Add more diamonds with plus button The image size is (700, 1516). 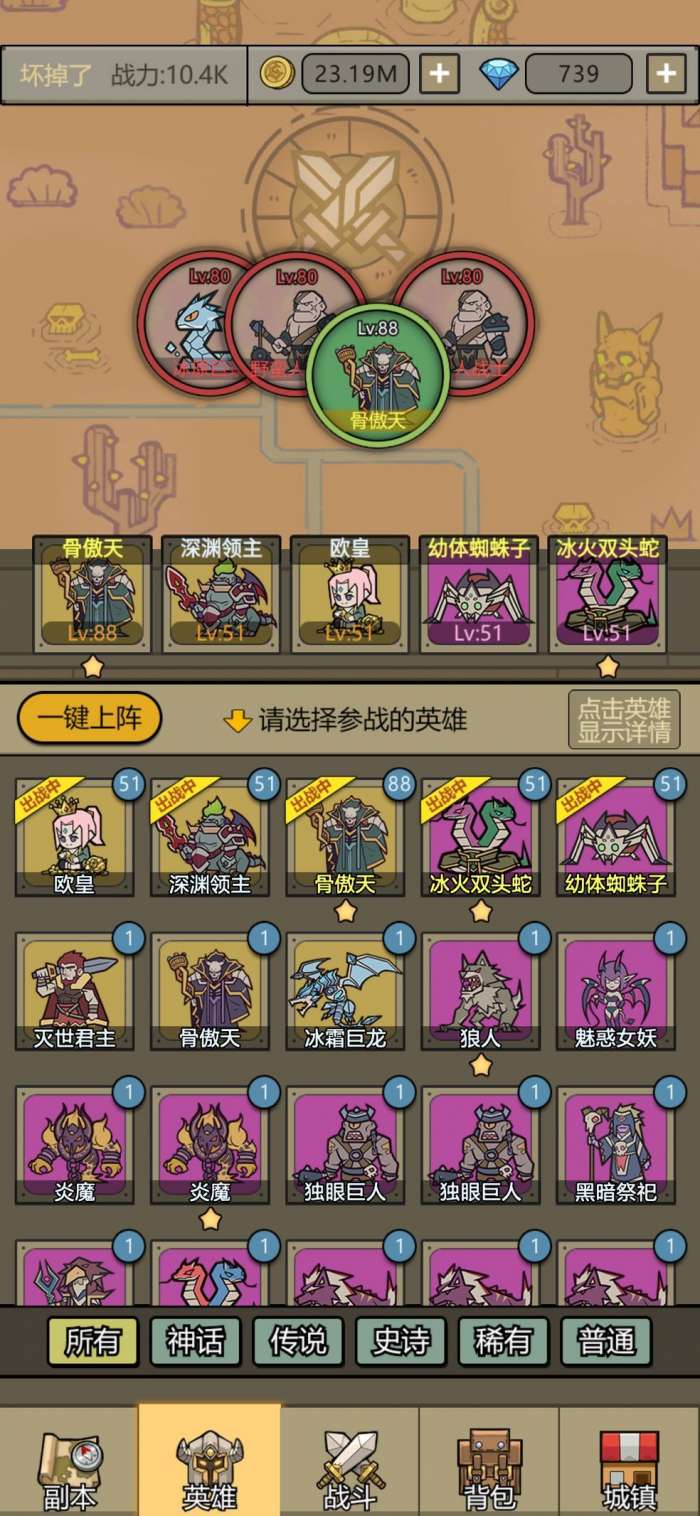coord(666,73)
